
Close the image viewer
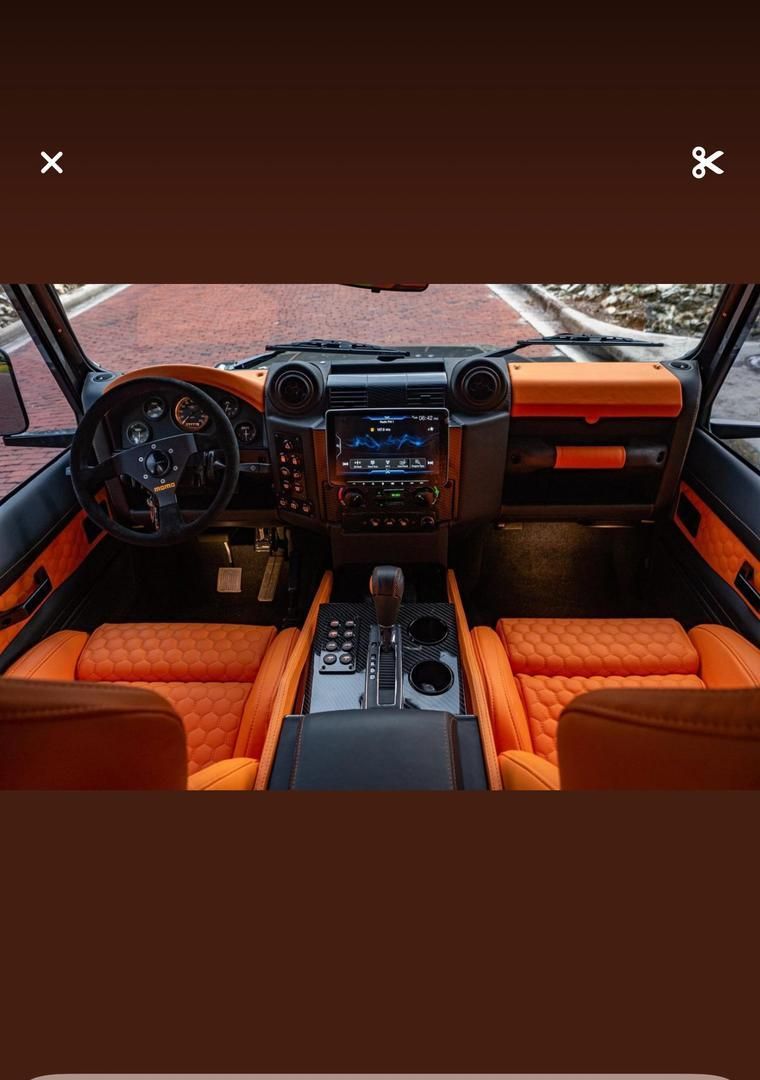[52, 162]
